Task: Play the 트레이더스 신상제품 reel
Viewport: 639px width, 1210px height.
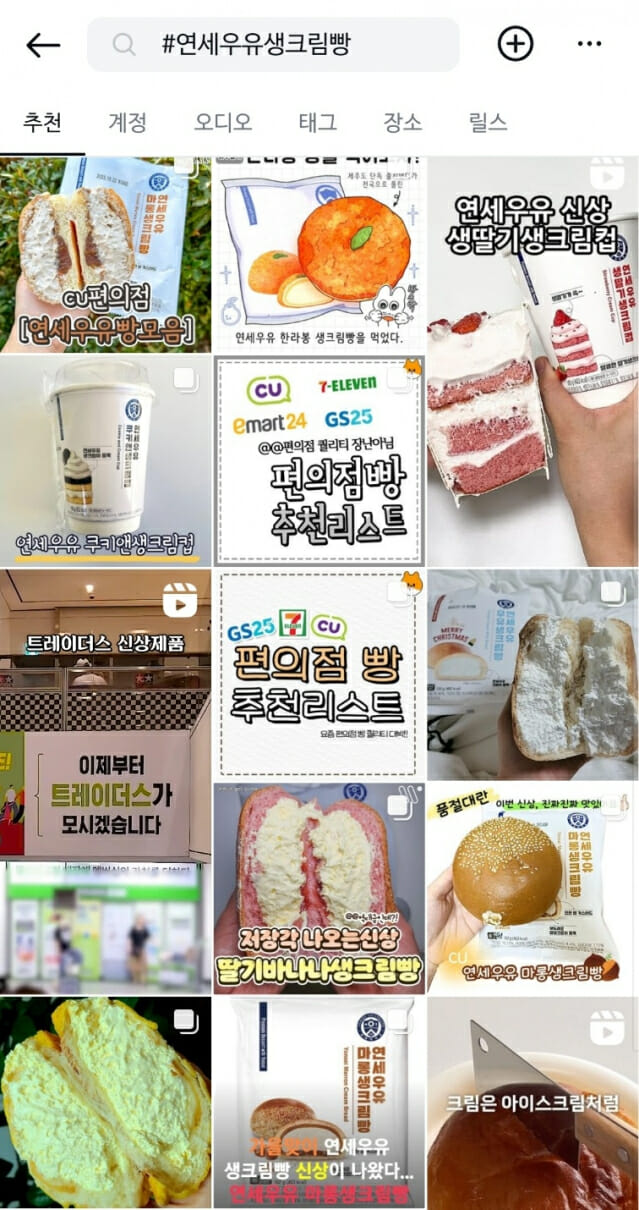Action: pos(105,781)
